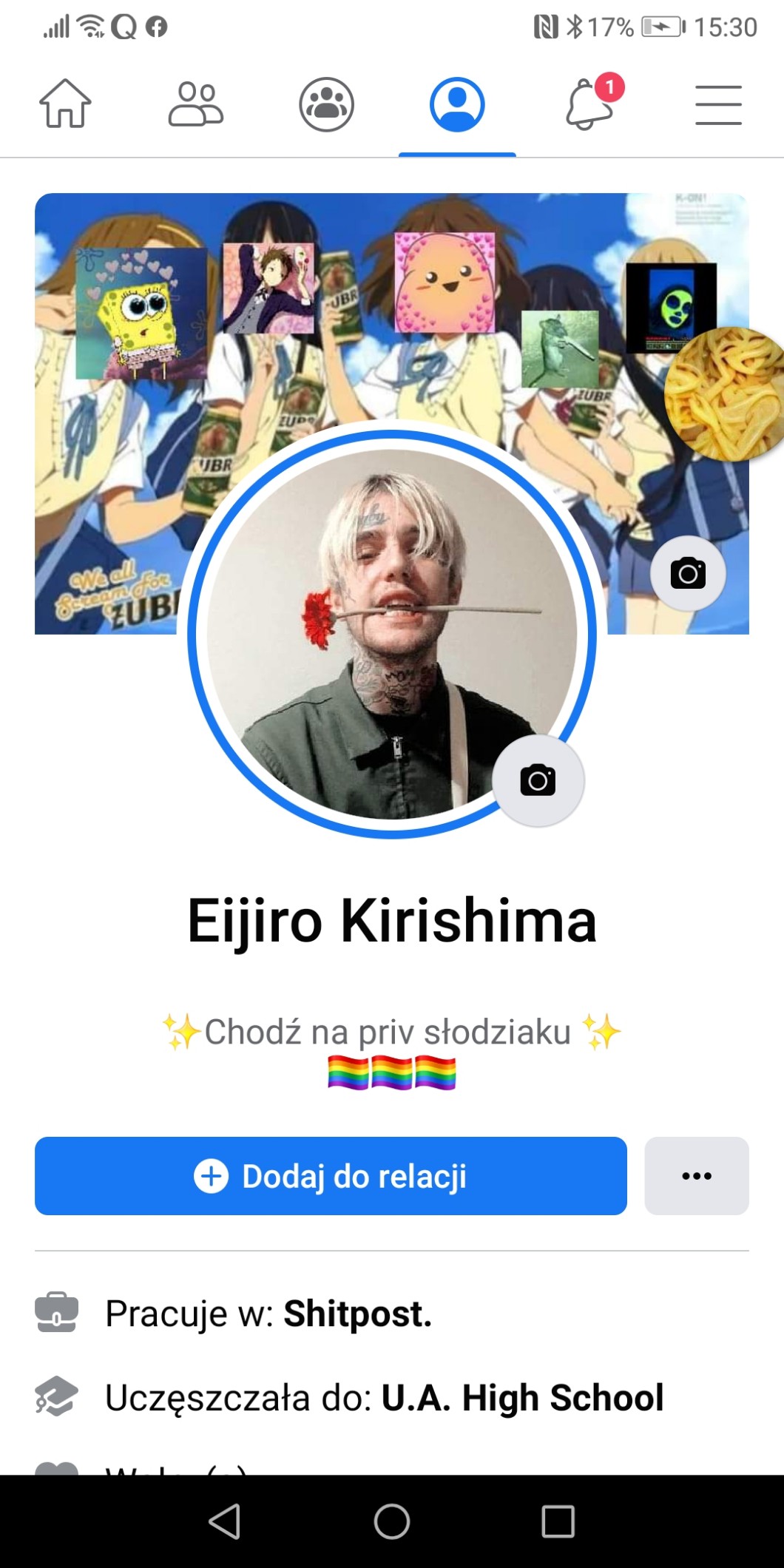Change the cover photo via camera icon
Screen dimensions: 784x1568
tap(688, 573)
